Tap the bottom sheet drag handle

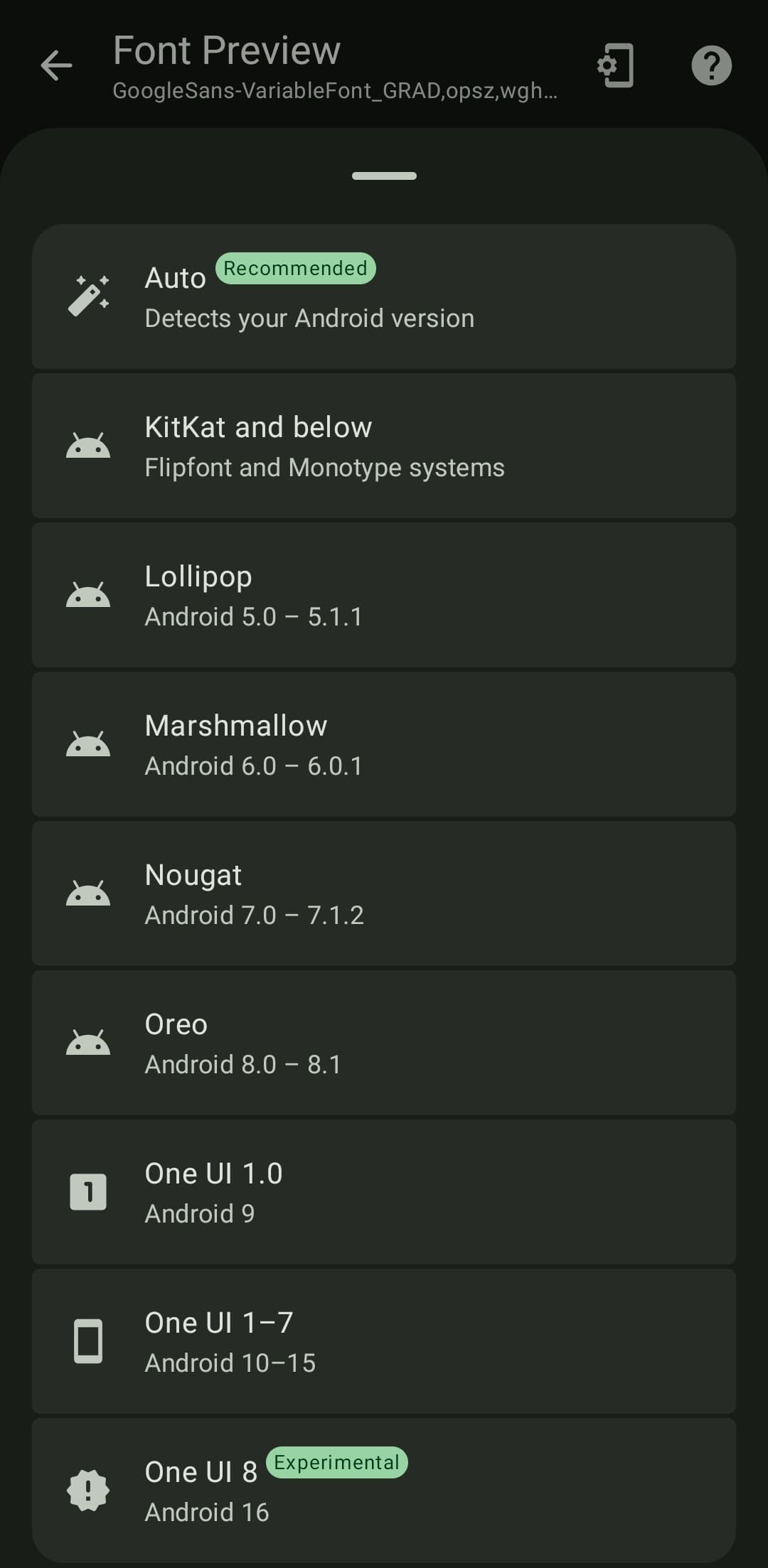point(384,176)
